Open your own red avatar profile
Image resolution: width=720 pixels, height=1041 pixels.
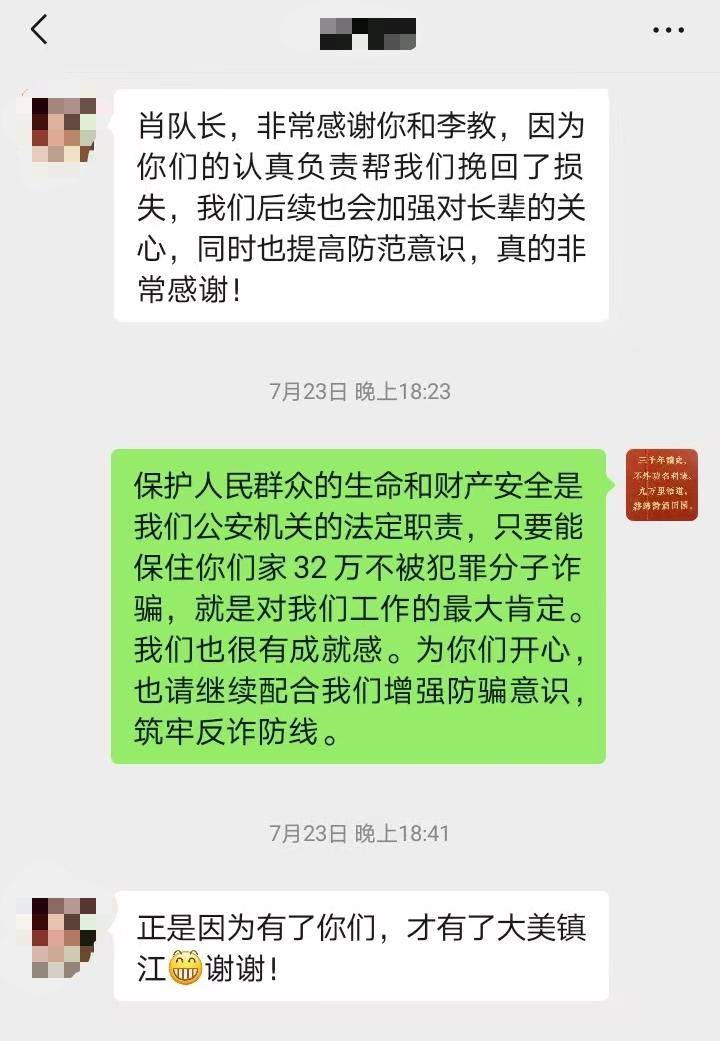pyautogui.click(x=661, y=485)
